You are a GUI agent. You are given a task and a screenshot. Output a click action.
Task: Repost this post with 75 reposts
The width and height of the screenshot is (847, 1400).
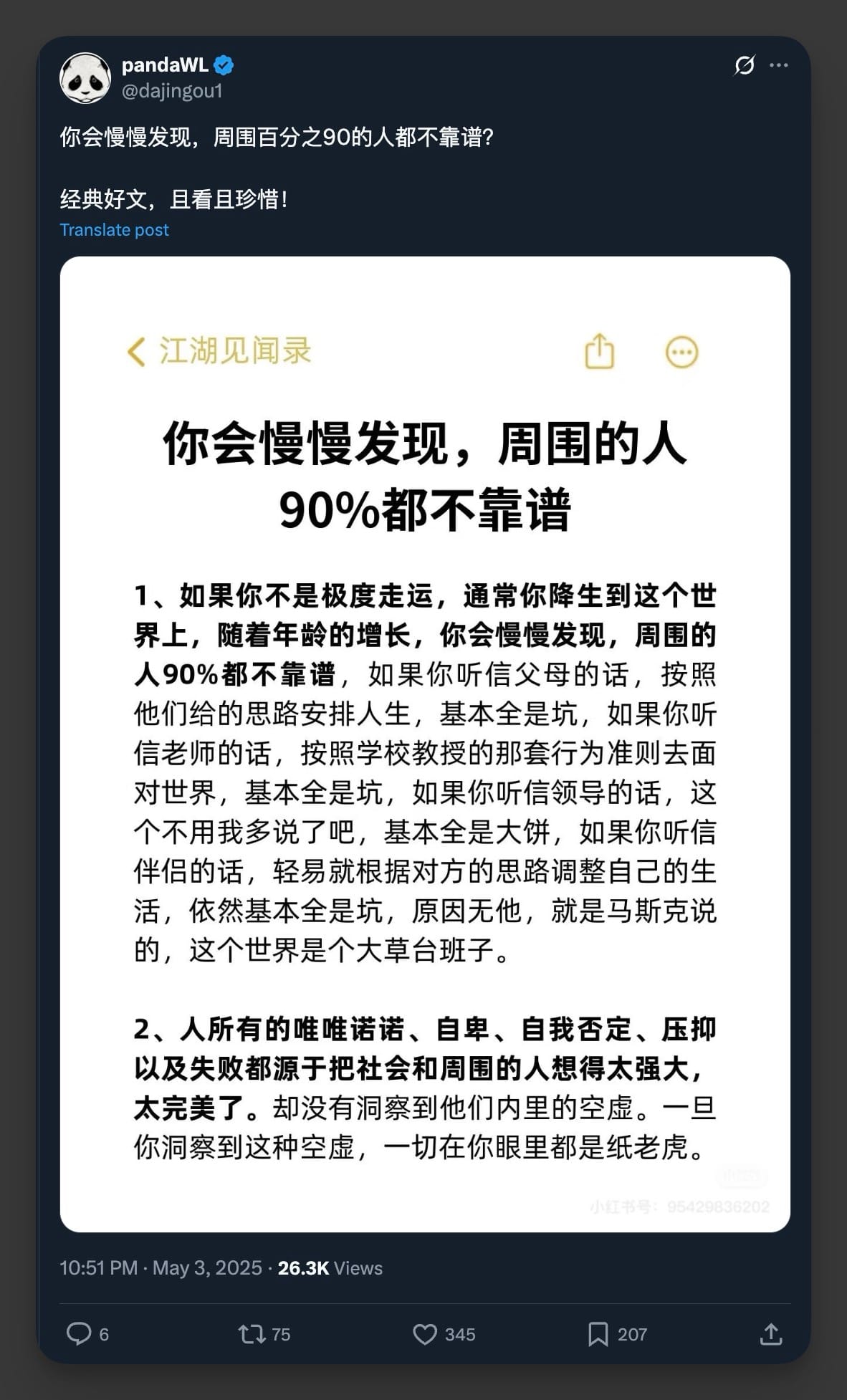coord(252,1334)
